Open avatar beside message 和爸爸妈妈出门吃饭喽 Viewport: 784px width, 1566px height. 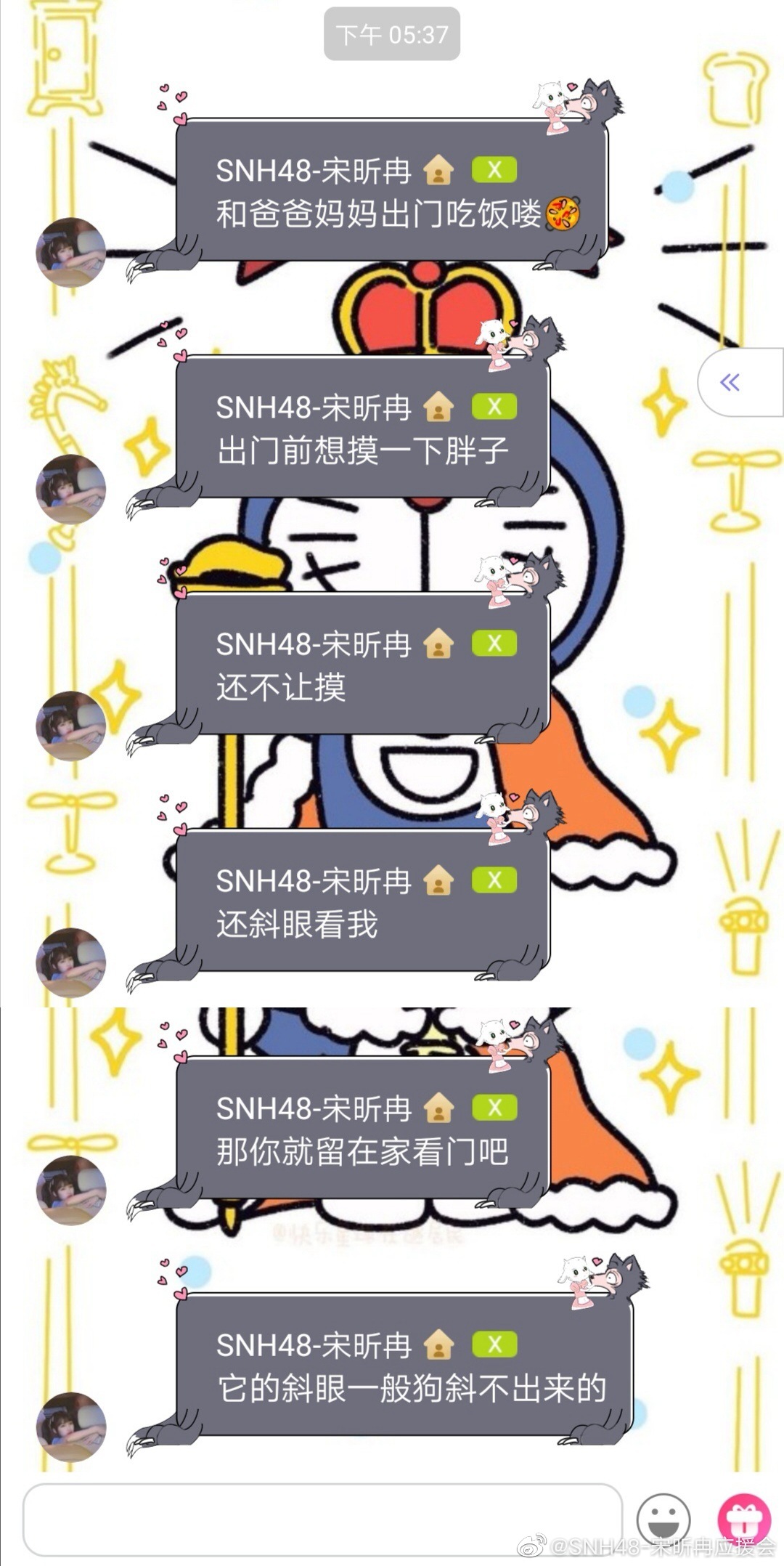[x=71, y=252]
